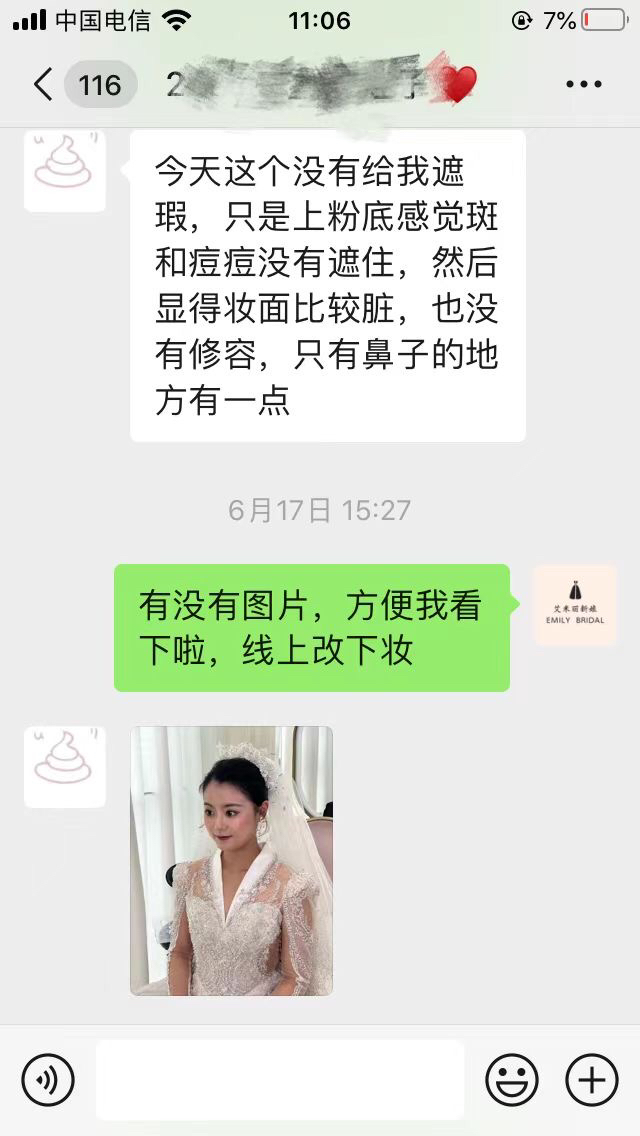This screenshot has height=1136, width=640.
Task: Open the plus attachments menu
Action: pos(591,1080)
